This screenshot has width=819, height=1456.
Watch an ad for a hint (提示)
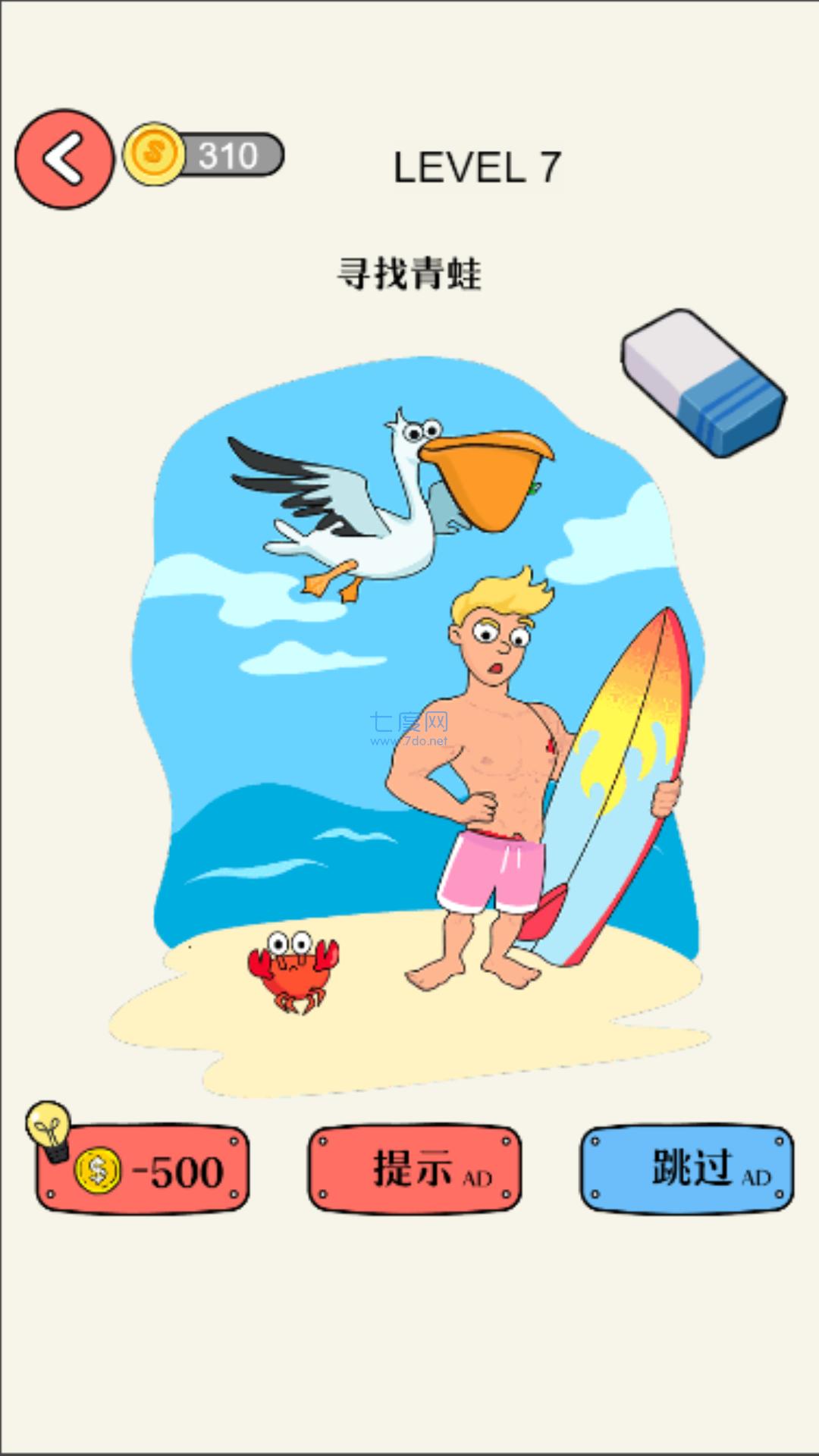point(414,1169)
